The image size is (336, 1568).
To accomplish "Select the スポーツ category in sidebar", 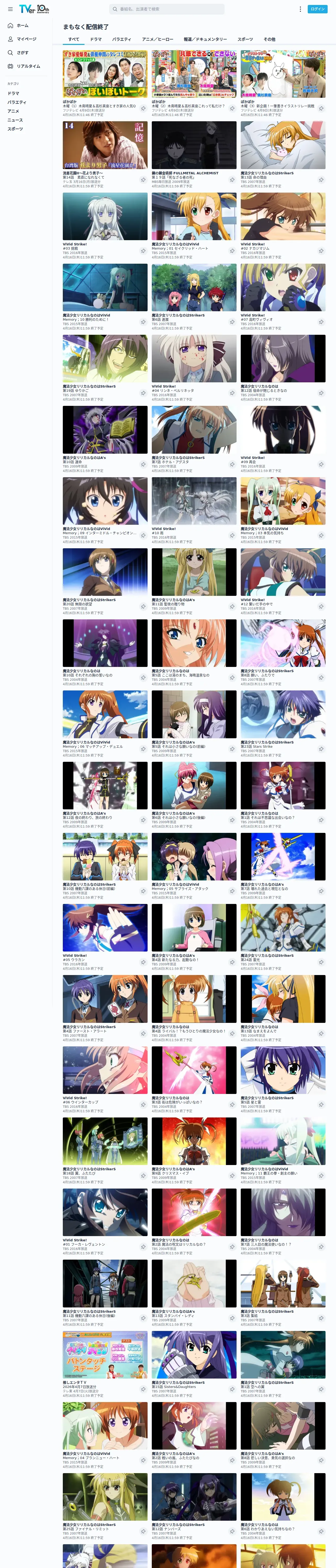I will point(15,128).
